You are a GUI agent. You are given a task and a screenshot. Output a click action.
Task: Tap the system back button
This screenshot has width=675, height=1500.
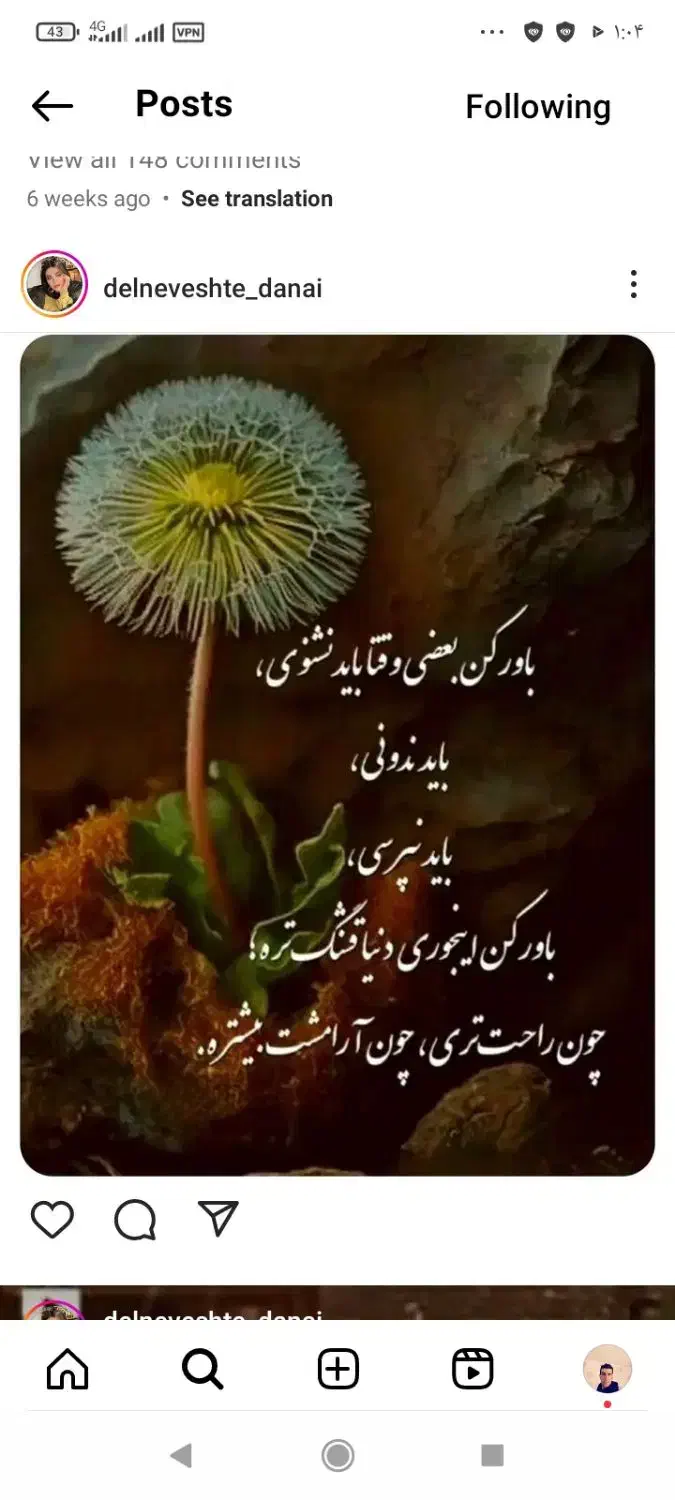click(x=181, y=1455)
